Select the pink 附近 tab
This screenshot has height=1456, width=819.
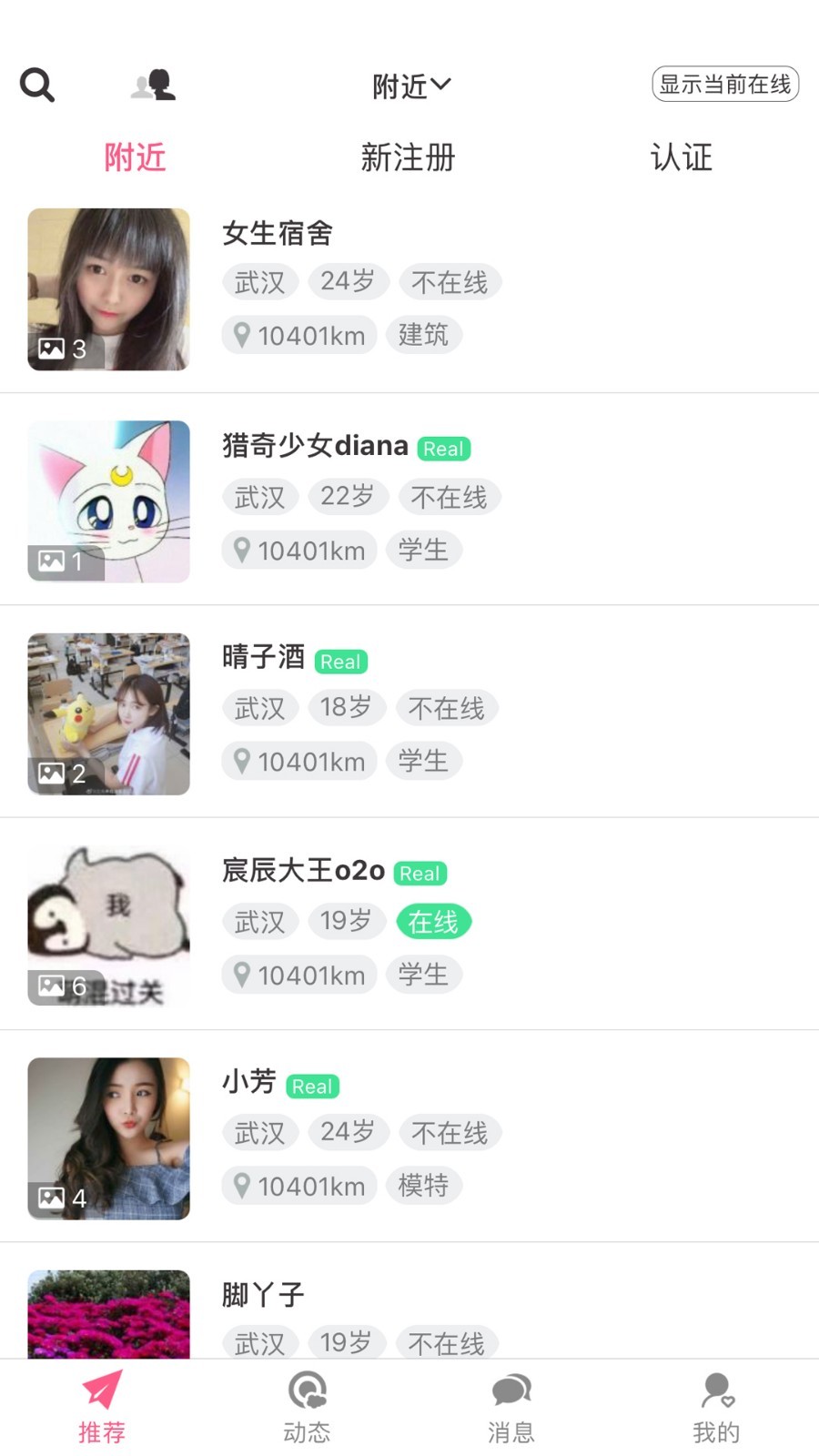click(135, 157)
